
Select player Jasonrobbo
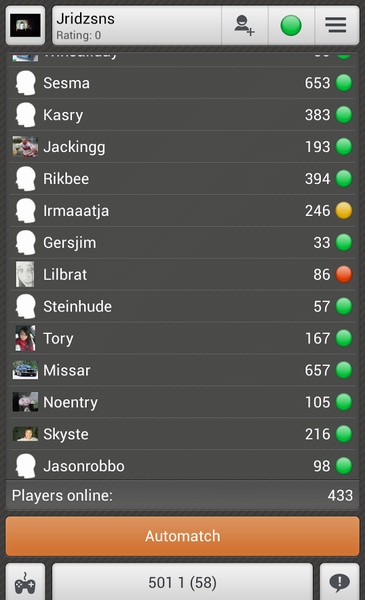182,466
